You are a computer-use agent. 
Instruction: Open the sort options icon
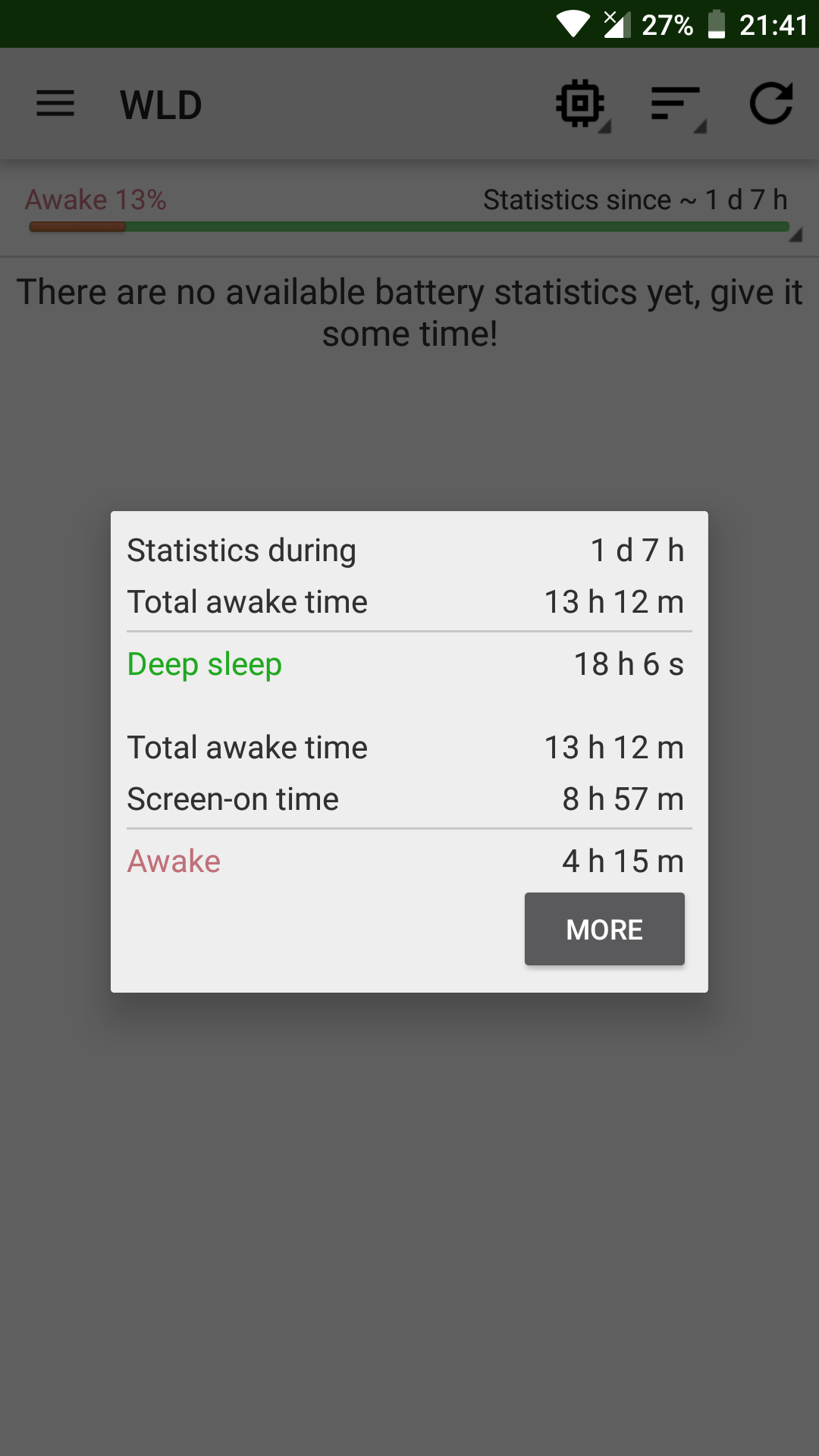[x=677, y=105]
